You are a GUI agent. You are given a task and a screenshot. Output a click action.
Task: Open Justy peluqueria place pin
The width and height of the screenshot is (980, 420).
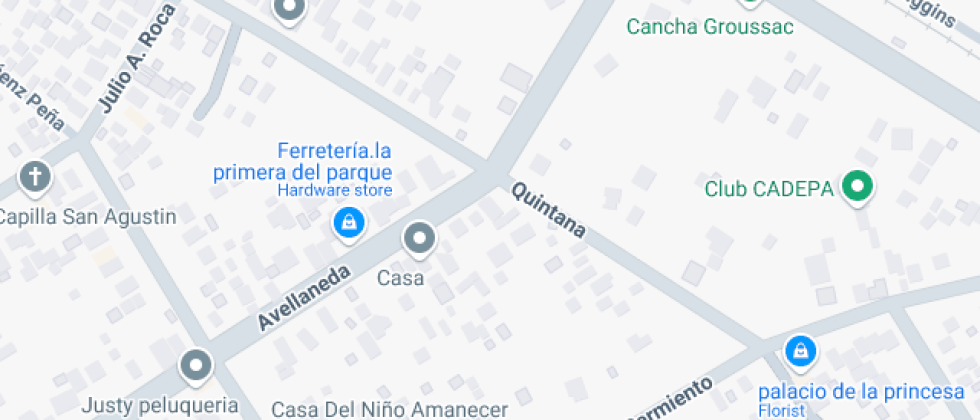click(x=196, y=366)
